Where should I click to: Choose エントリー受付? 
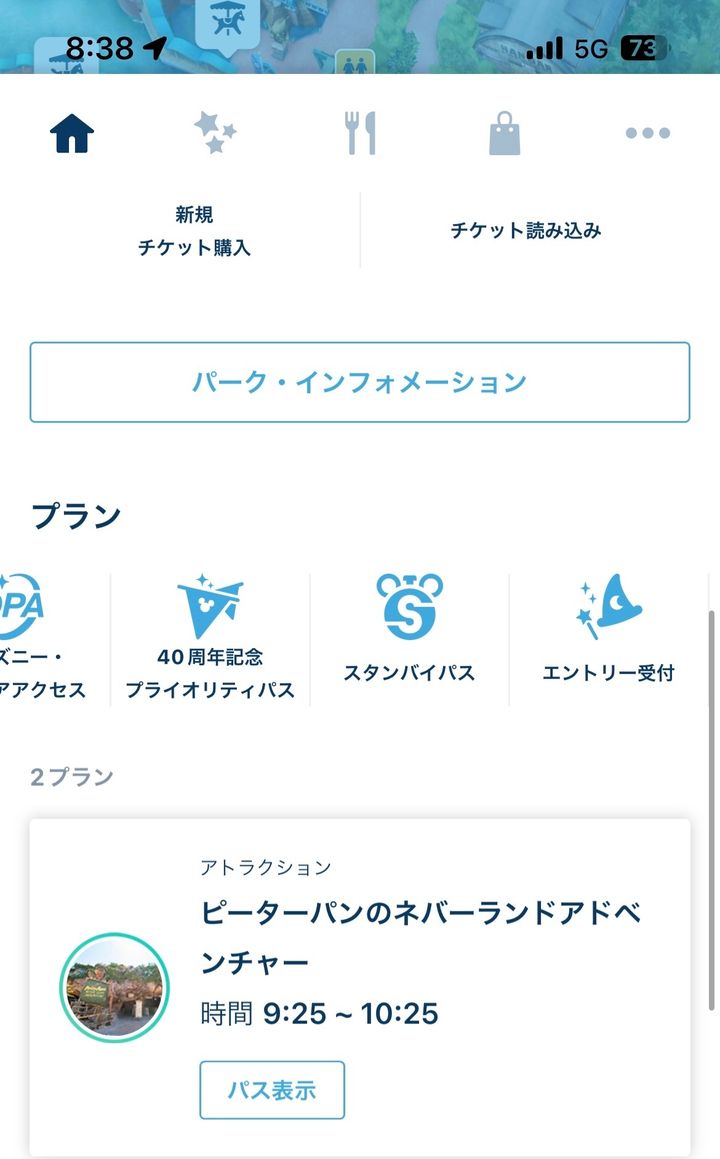point(608,630)
